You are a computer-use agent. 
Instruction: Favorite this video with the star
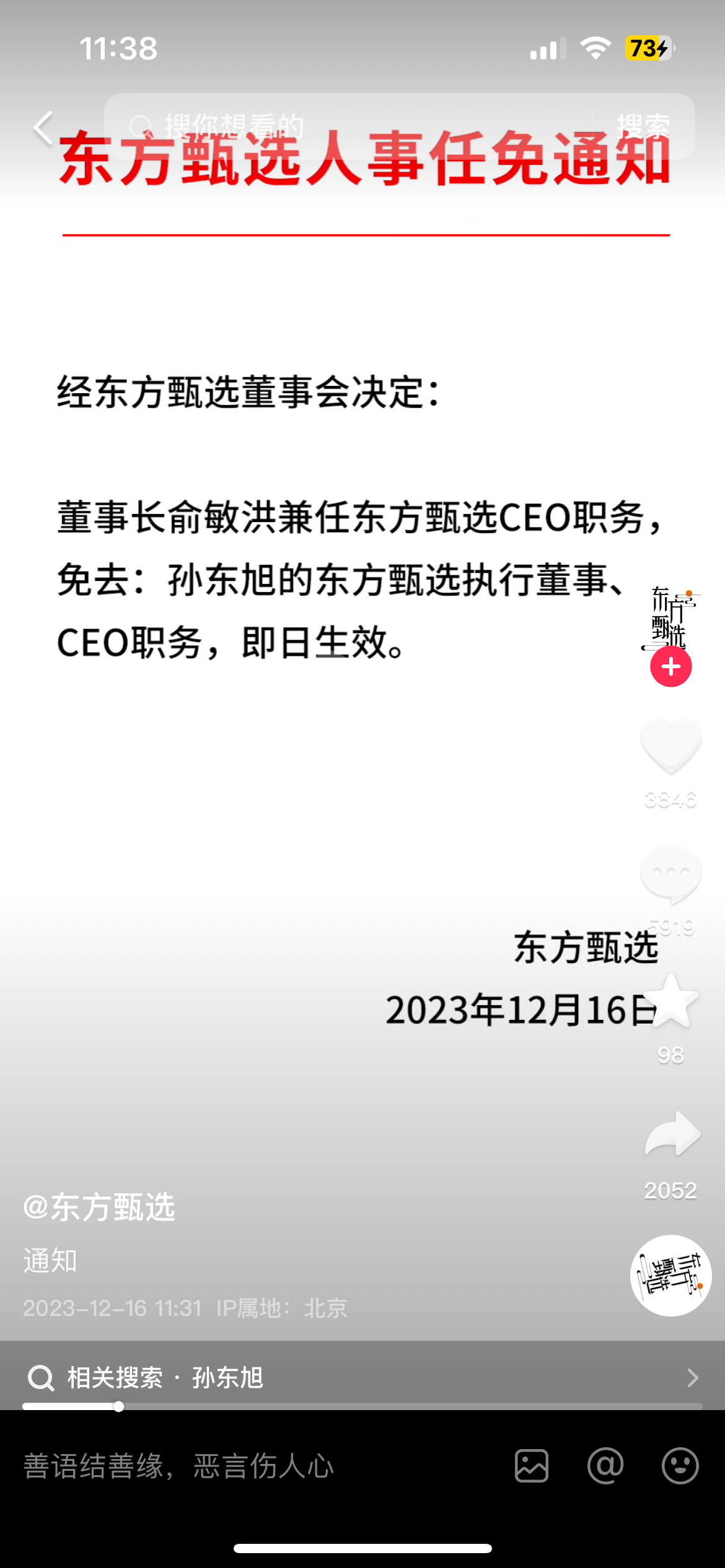pos(672,1001)
